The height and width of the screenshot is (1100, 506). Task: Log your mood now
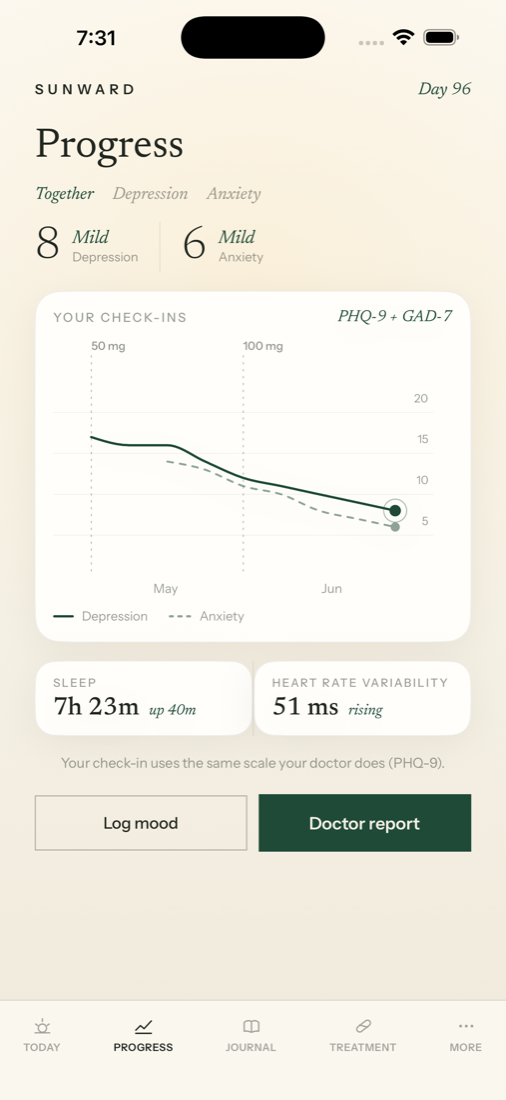point(141,823)
